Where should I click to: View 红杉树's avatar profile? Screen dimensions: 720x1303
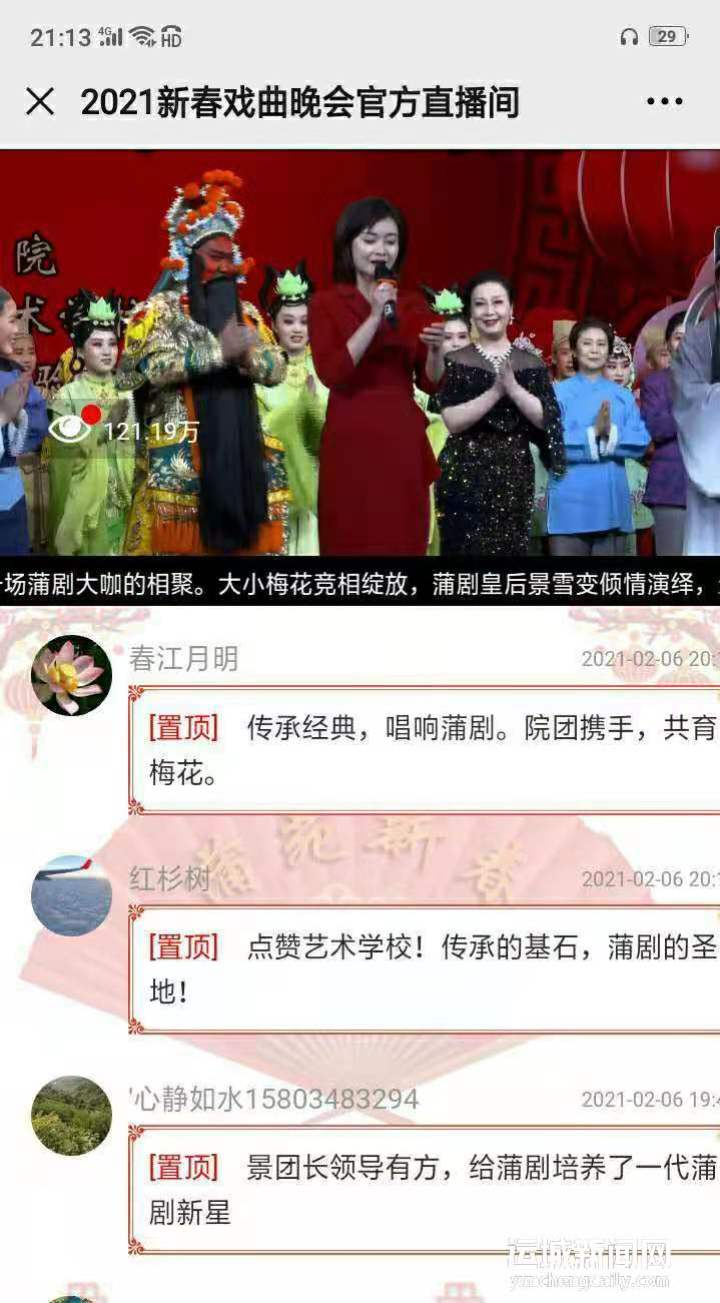pyautogui.click(x=71, y=896)
